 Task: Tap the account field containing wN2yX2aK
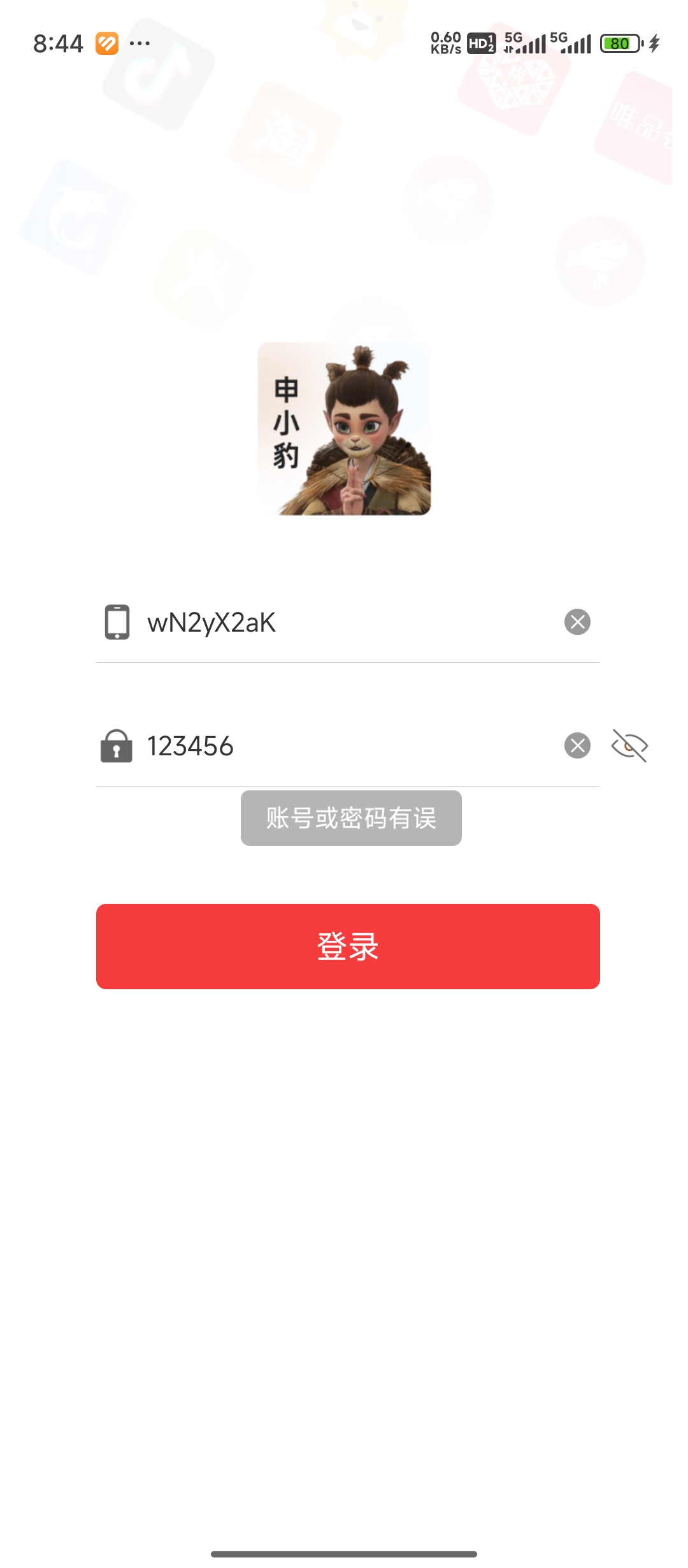click(x=344, y=622)
